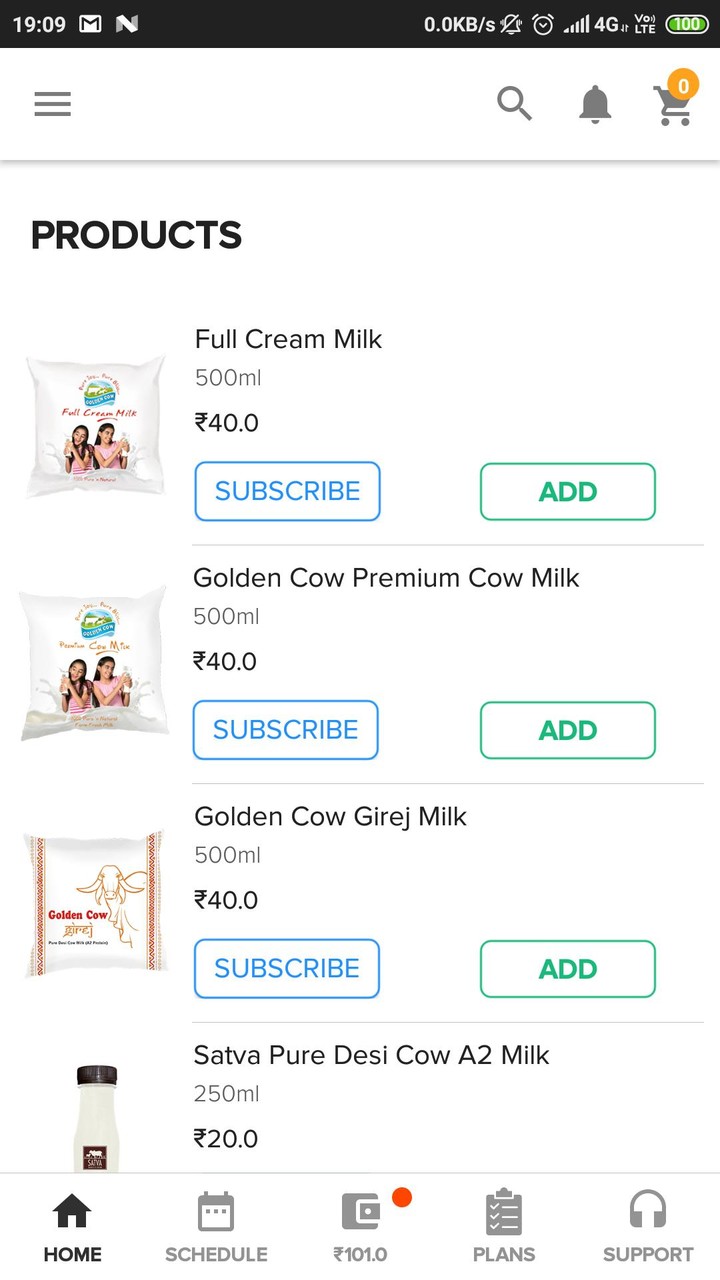
Task: Open the hamburger drawer menu
Action: 53,104
